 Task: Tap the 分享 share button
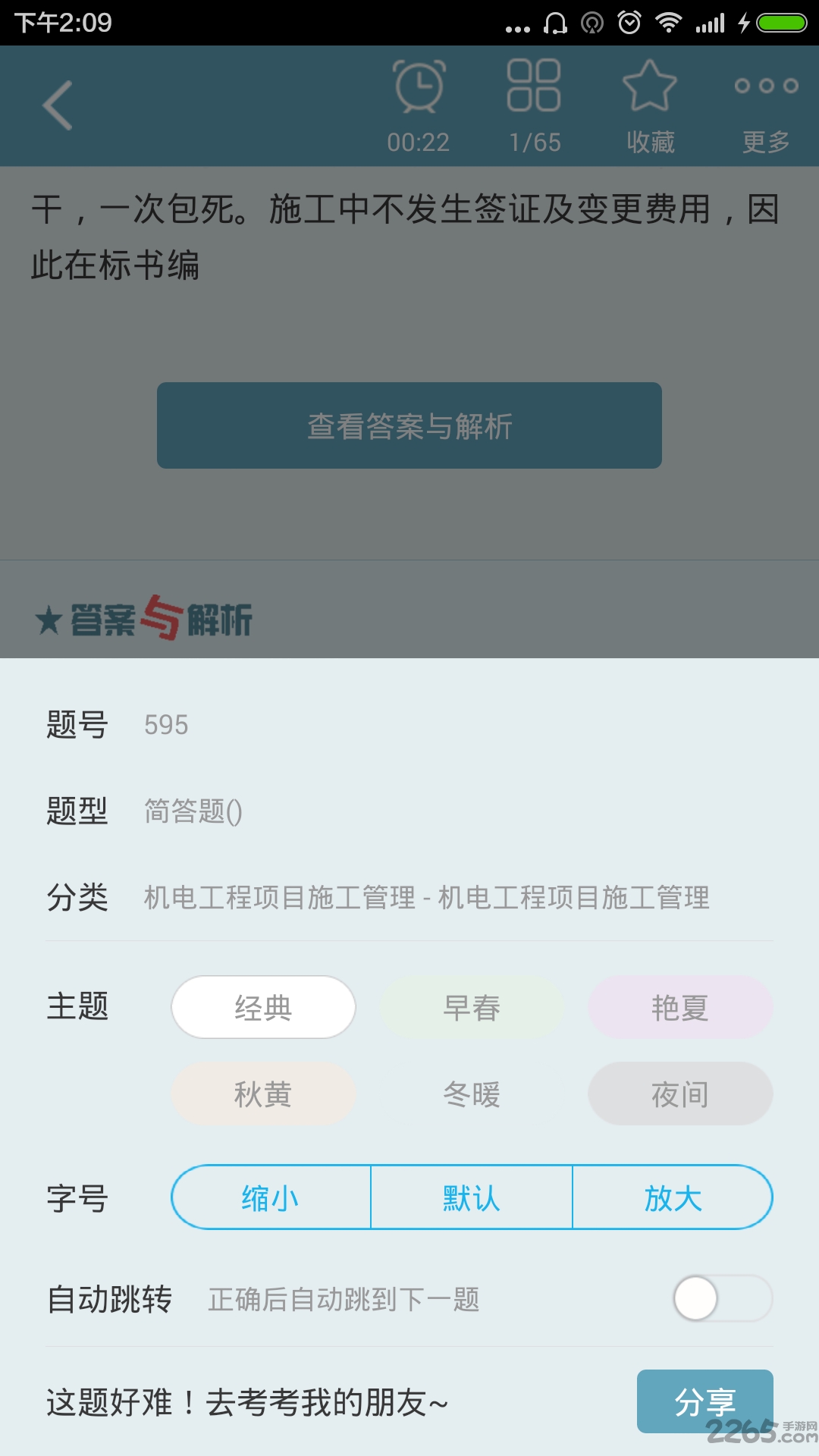(x=705, y=1402)
